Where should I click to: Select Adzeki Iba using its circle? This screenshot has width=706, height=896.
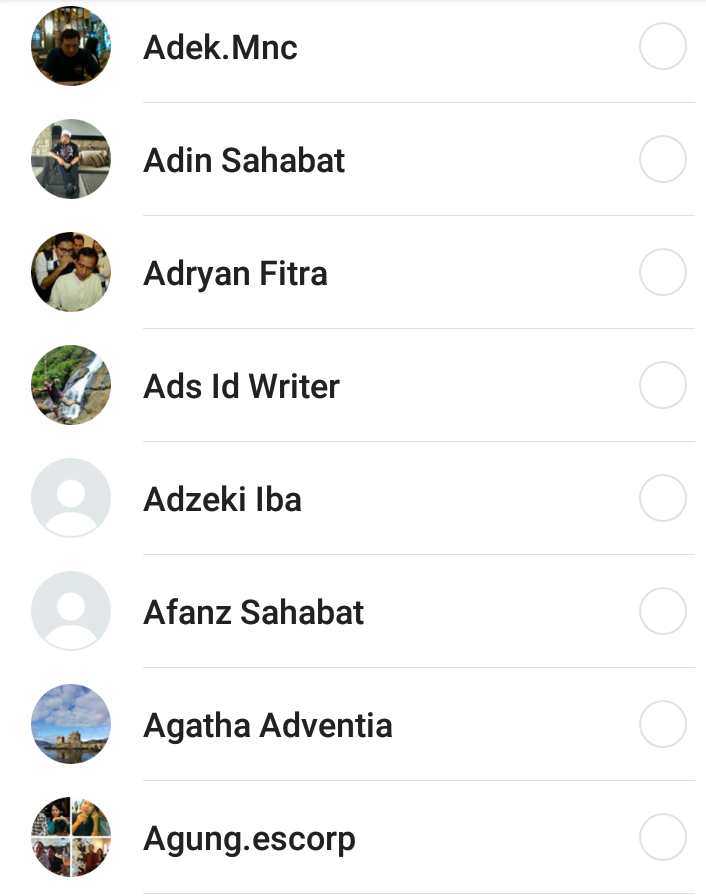[x=662, y=499]
